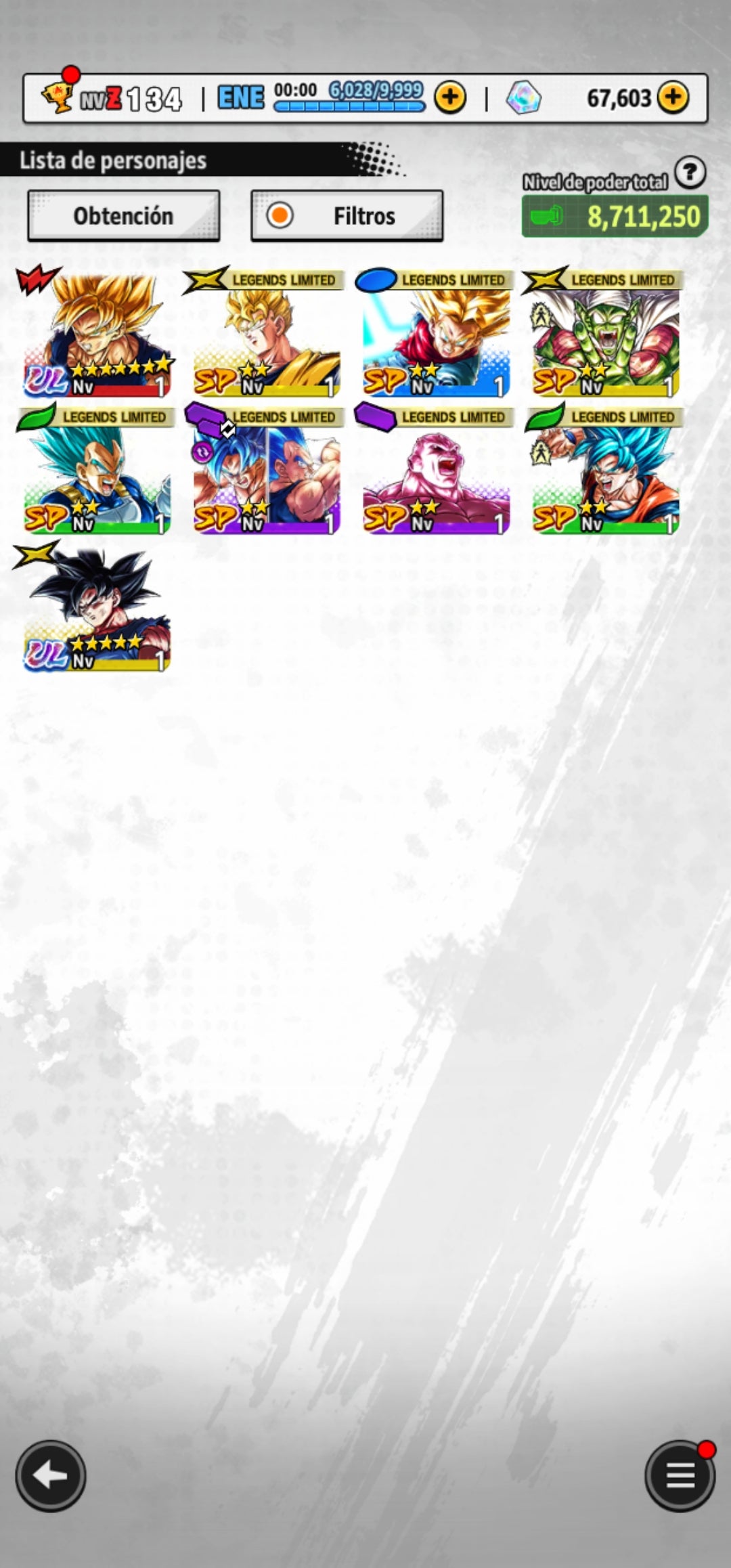Select the Goku and Vegeta tag card

click(x=266, y=471)
